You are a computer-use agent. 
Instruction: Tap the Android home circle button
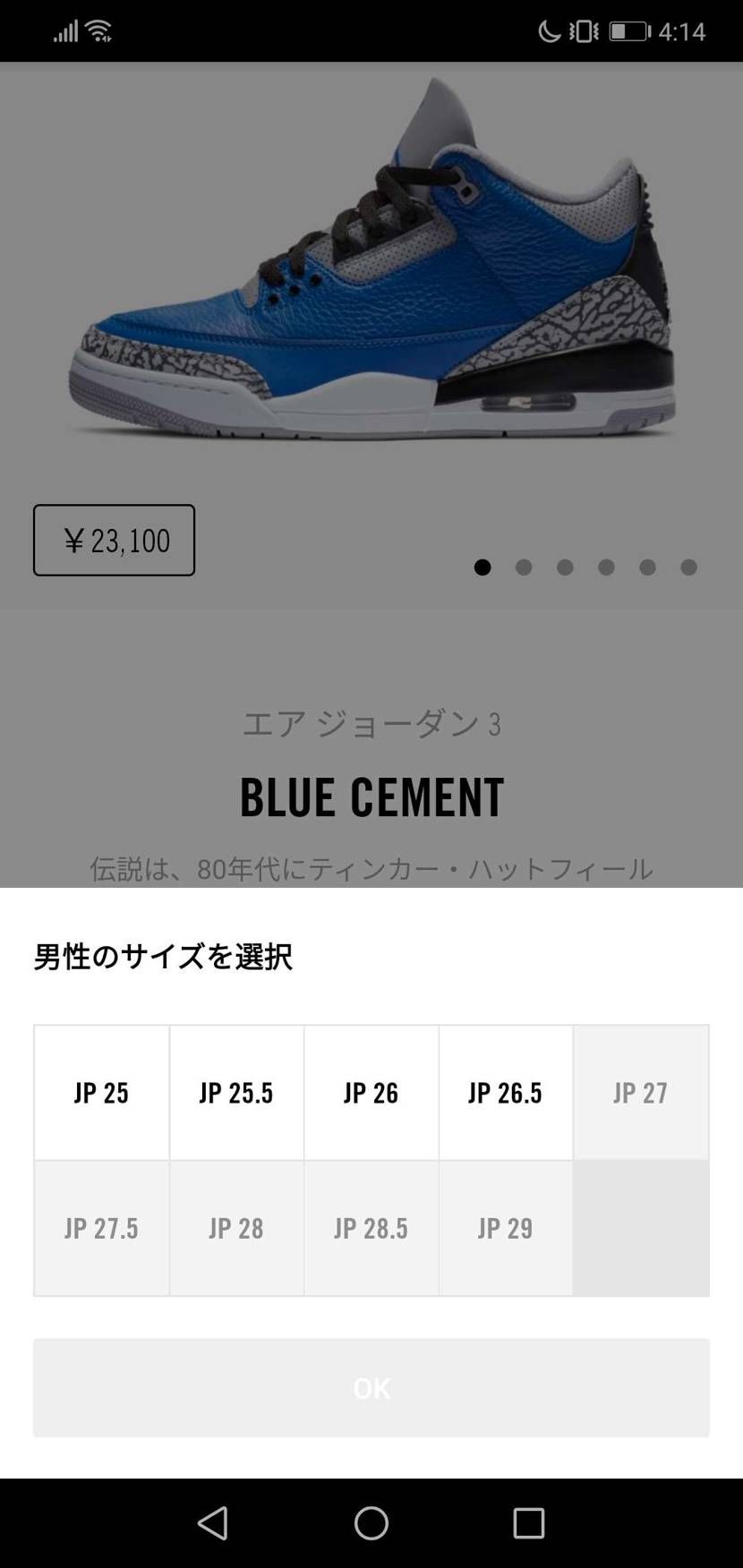[371, 1521]
